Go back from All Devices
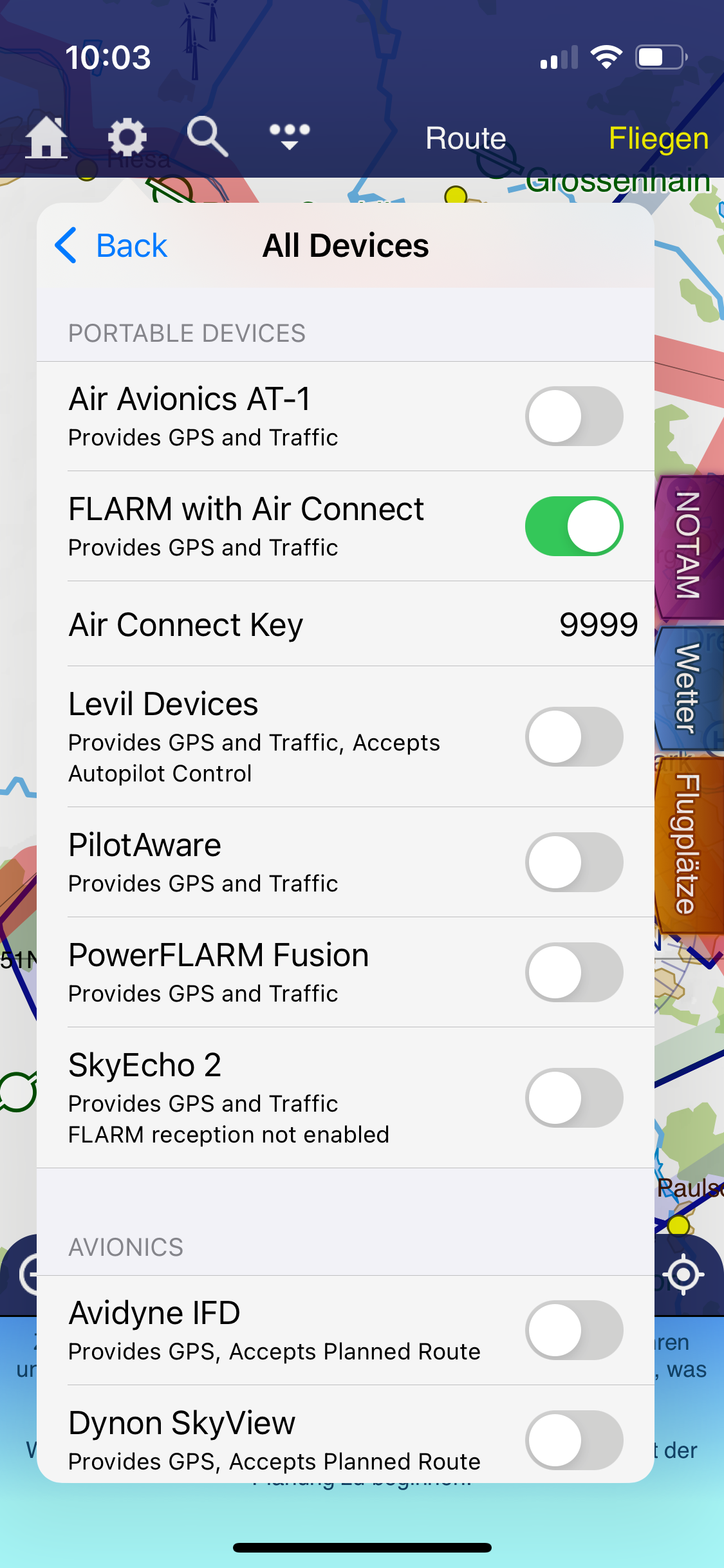 111,245
